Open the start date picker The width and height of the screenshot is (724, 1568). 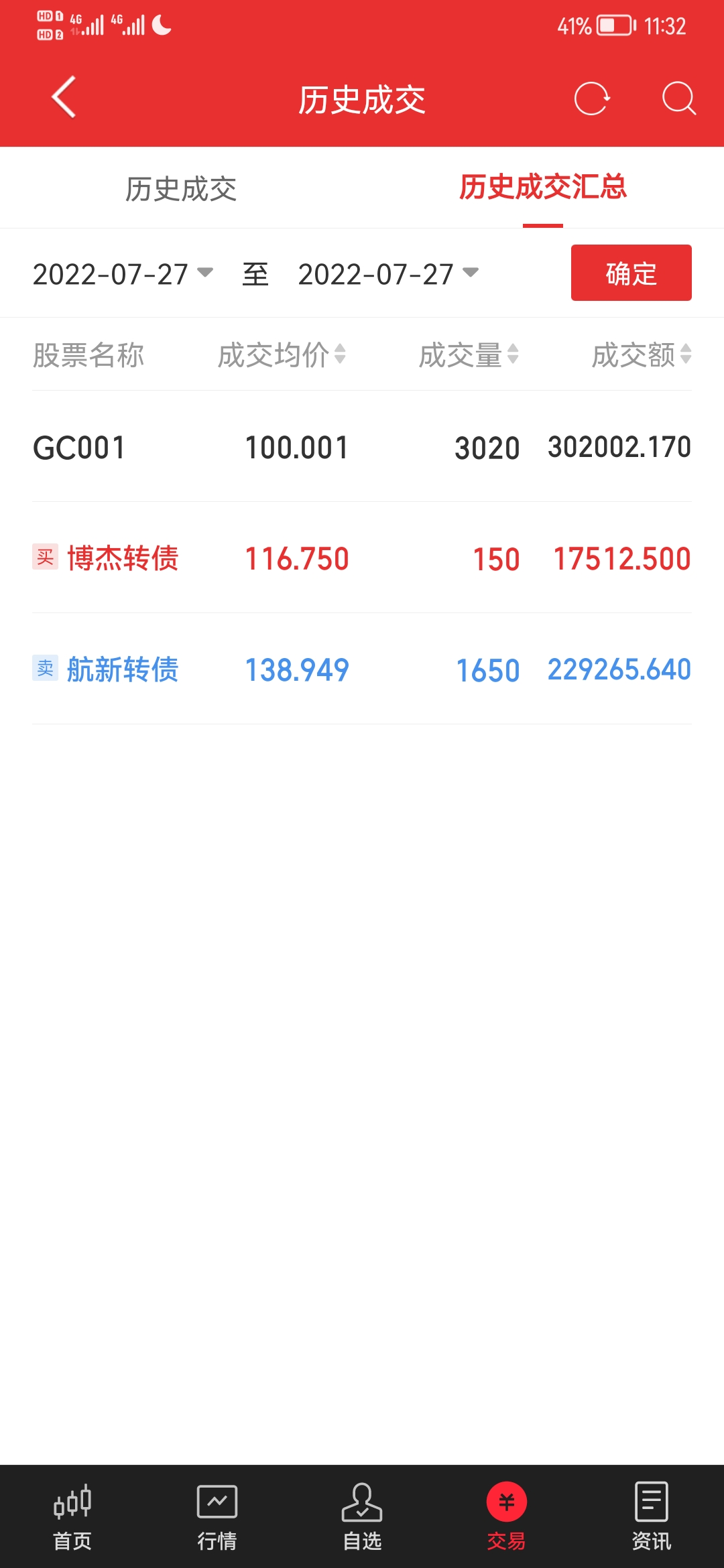123,274
